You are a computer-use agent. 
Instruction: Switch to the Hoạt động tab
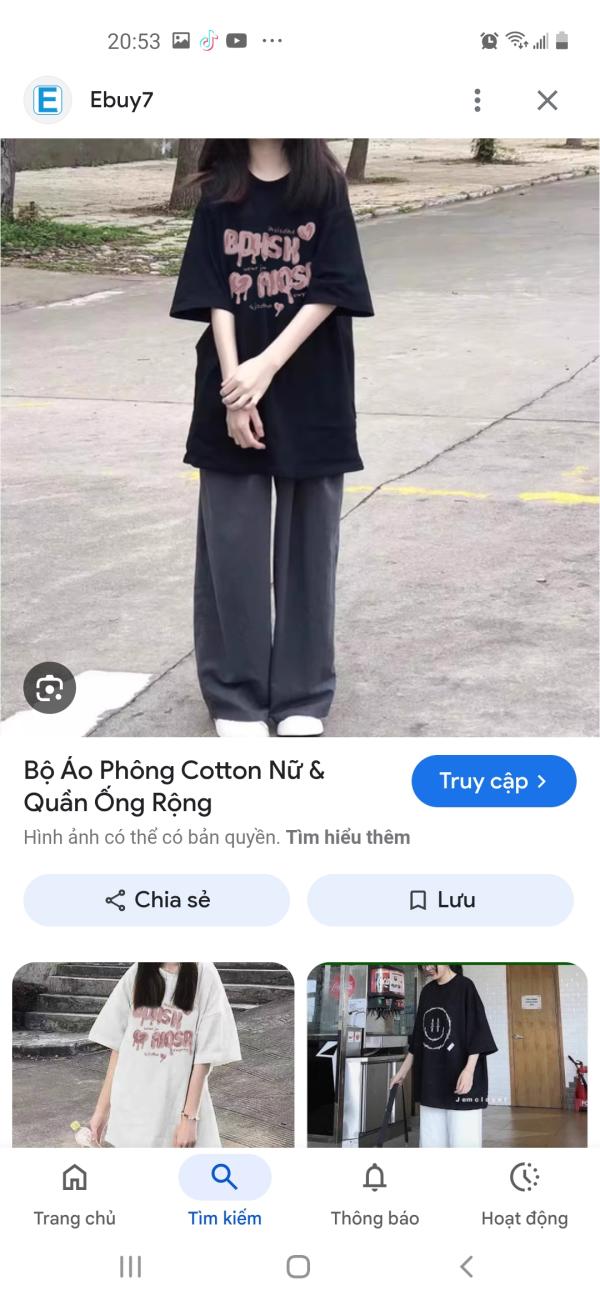525,1192
